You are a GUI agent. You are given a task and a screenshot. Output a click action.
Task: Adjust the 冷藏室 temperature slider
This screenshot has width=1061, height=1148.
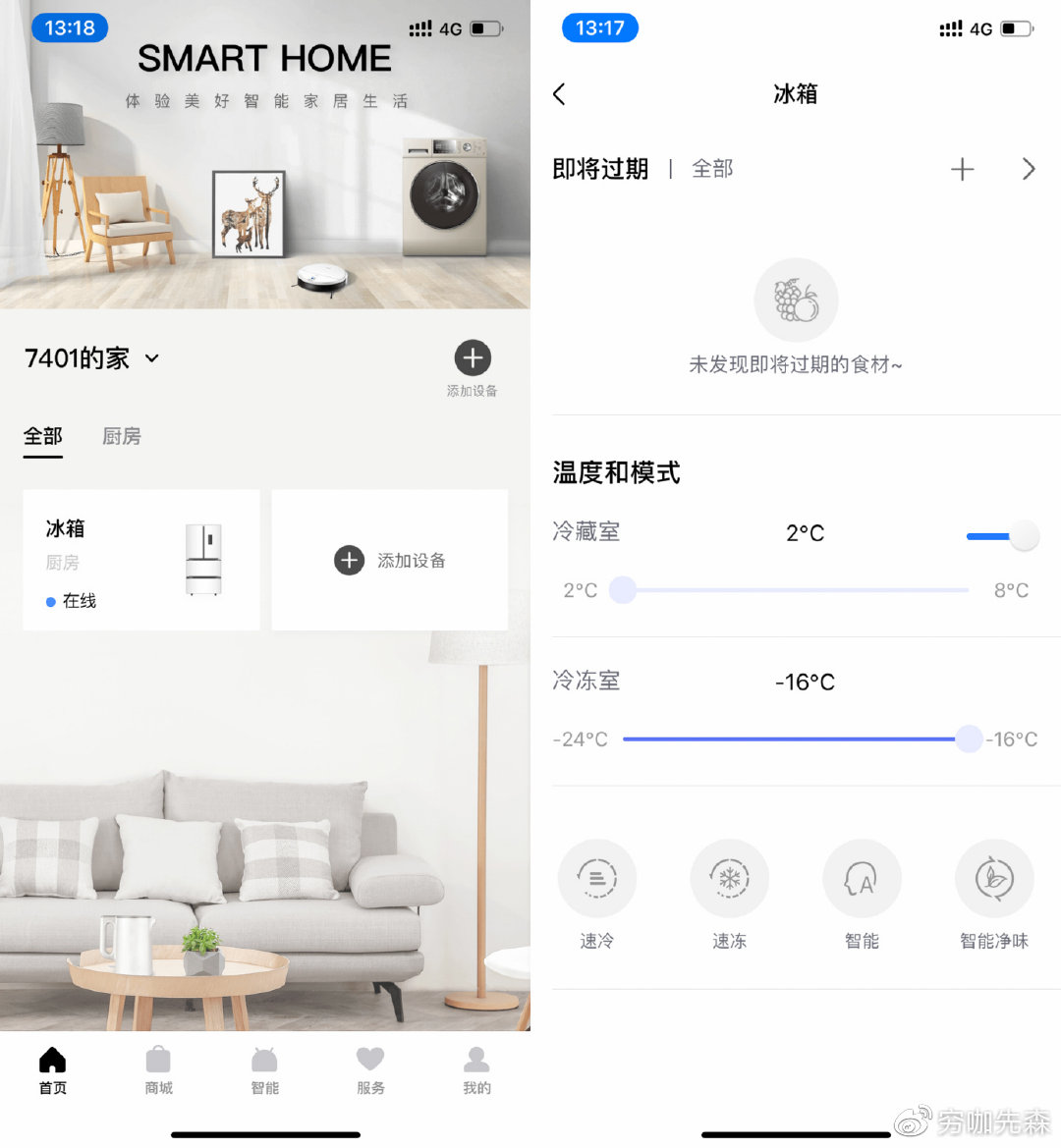[623, 590]
